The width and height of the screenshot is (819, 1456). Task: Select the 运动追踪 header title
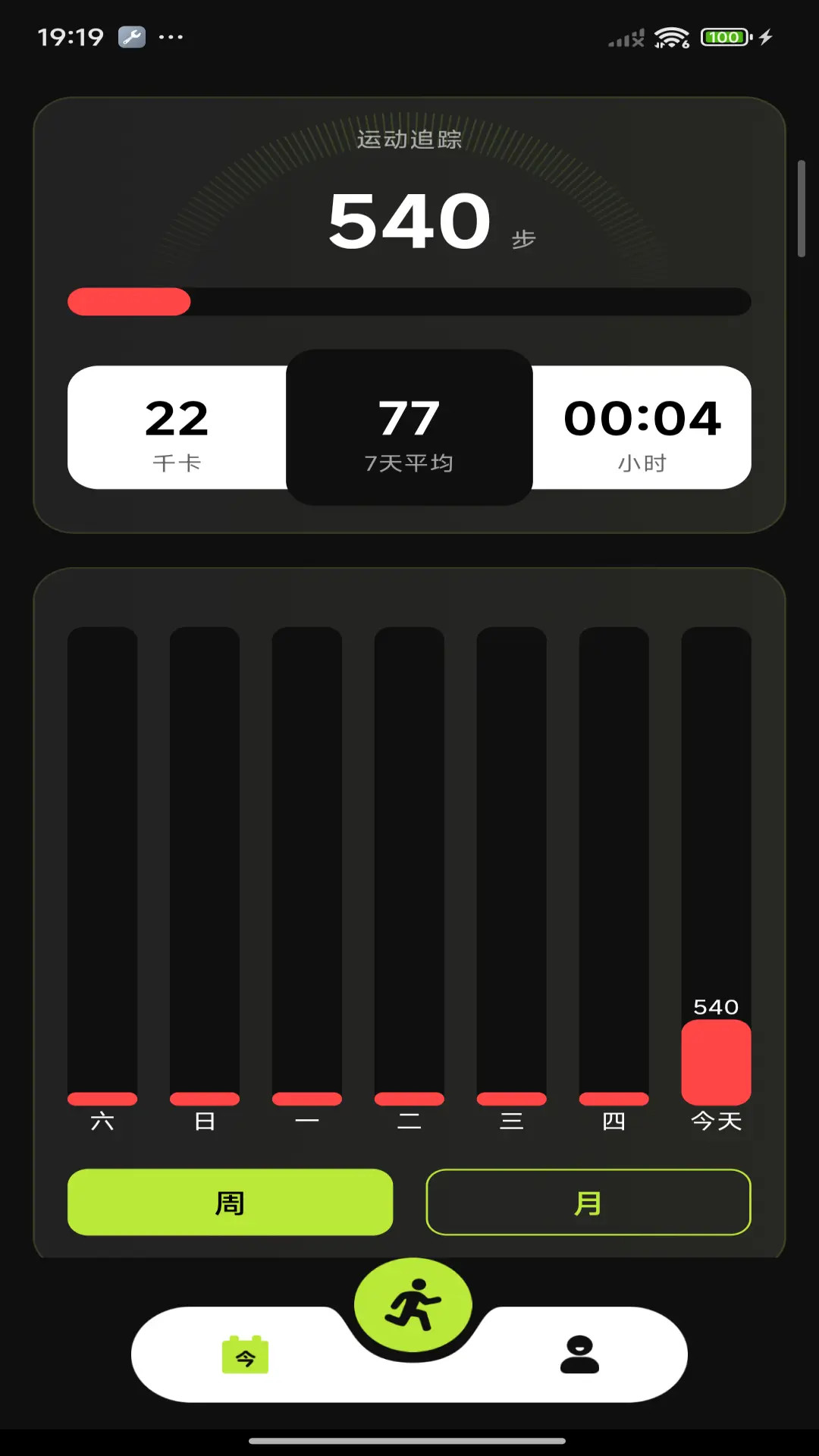pyautogui.click(x=409, y=140)
